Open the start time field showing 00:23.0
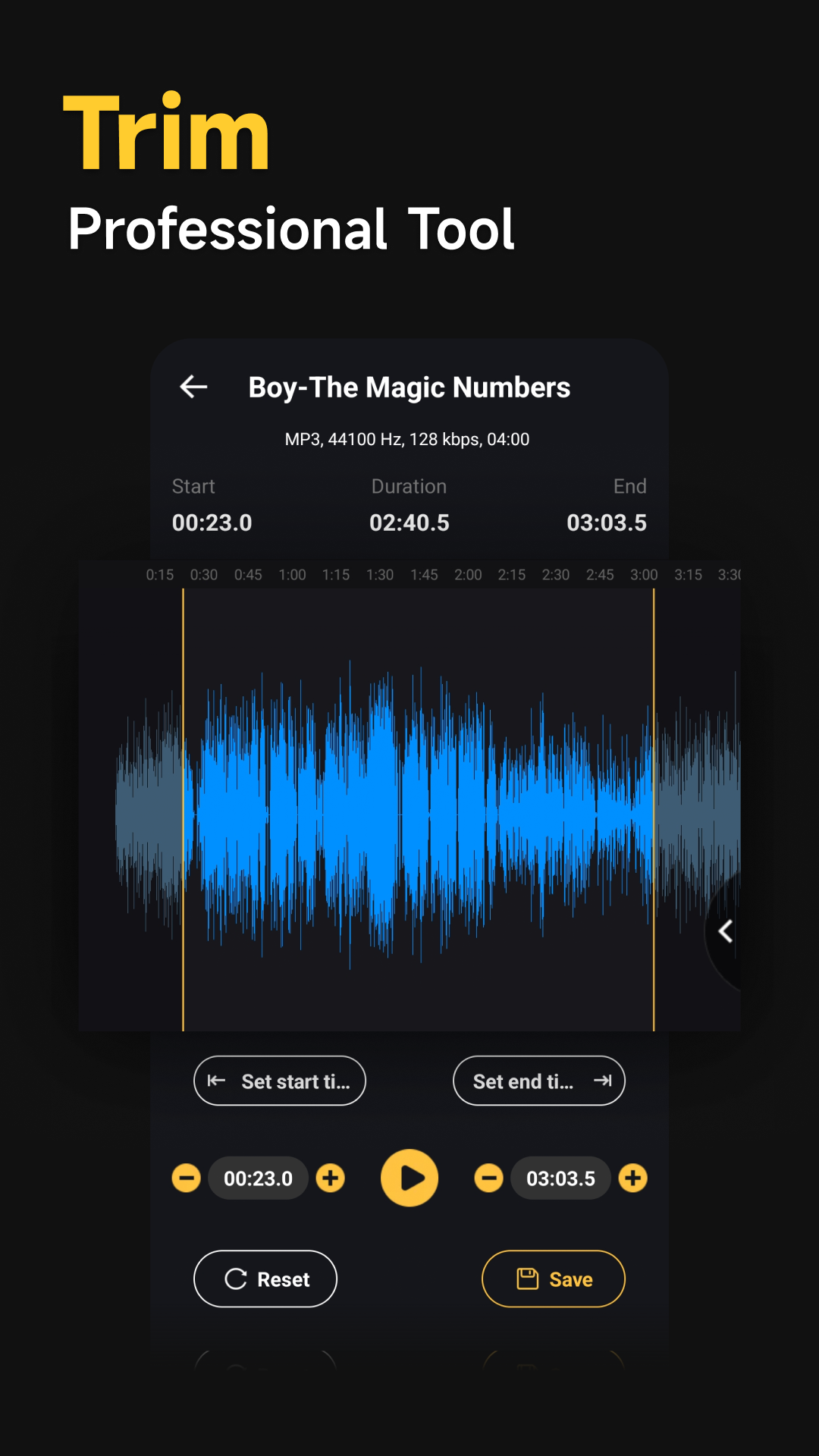The width and height of the screenshot is (819, 1456). [x=258, y=1178]
